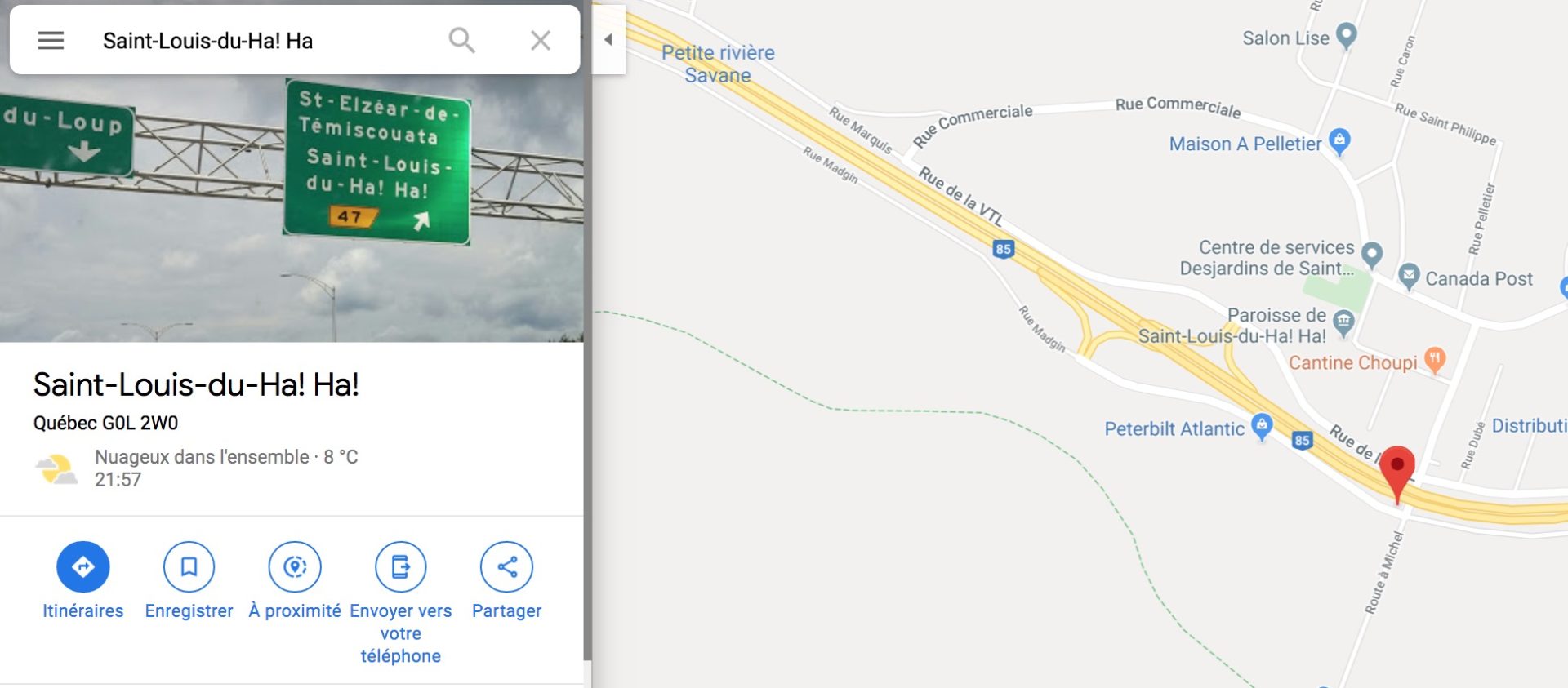Open the highway sign place photo
This screenshot has height=688, width=1568.
(x=292, y=208)
